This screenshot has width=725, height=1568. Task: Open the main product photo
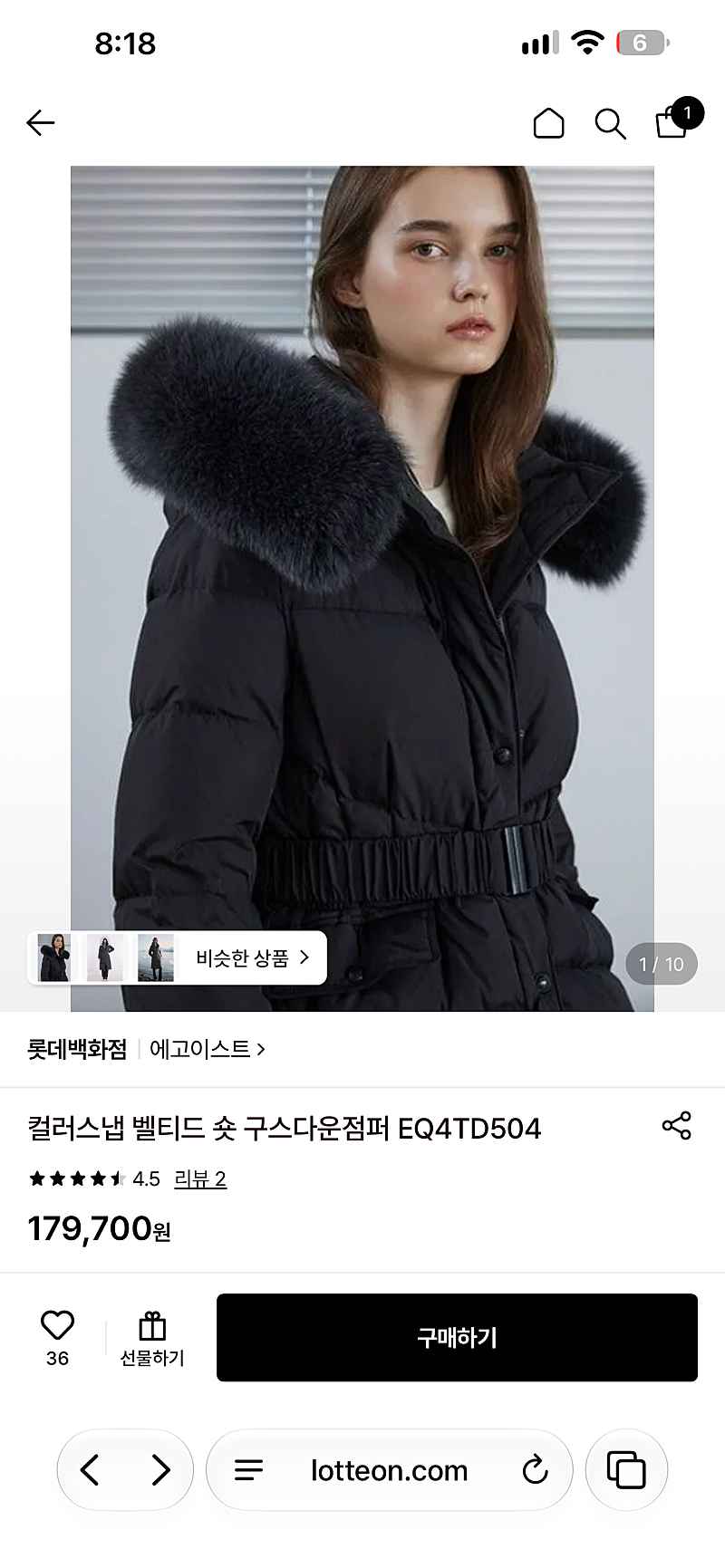click(x=362, y=589)
